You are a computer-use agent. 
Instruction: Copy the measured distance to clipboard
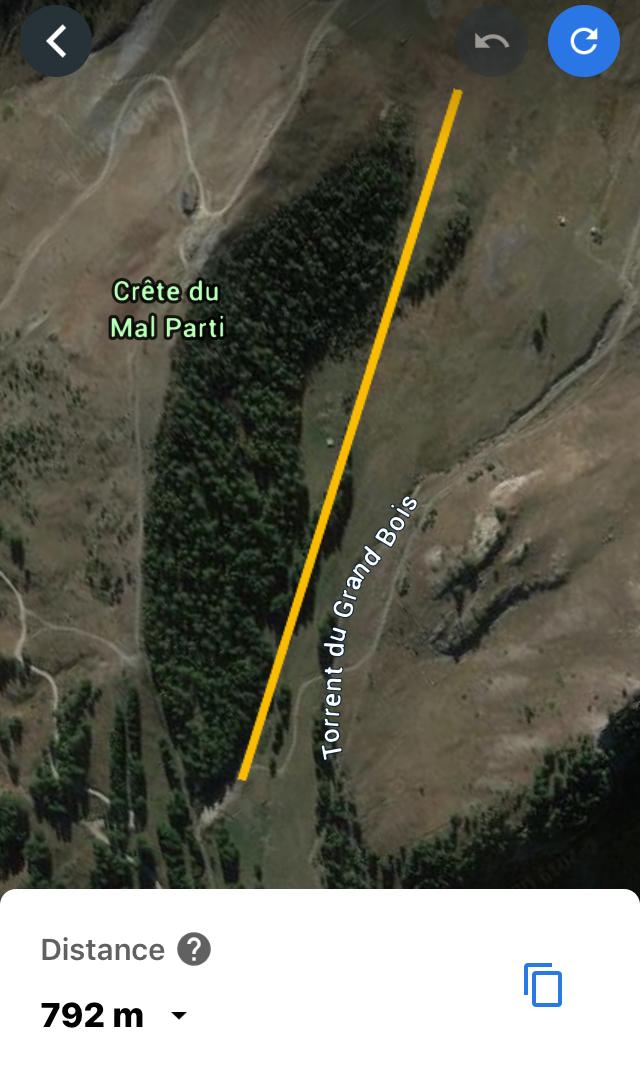click(x=543, y=984)
